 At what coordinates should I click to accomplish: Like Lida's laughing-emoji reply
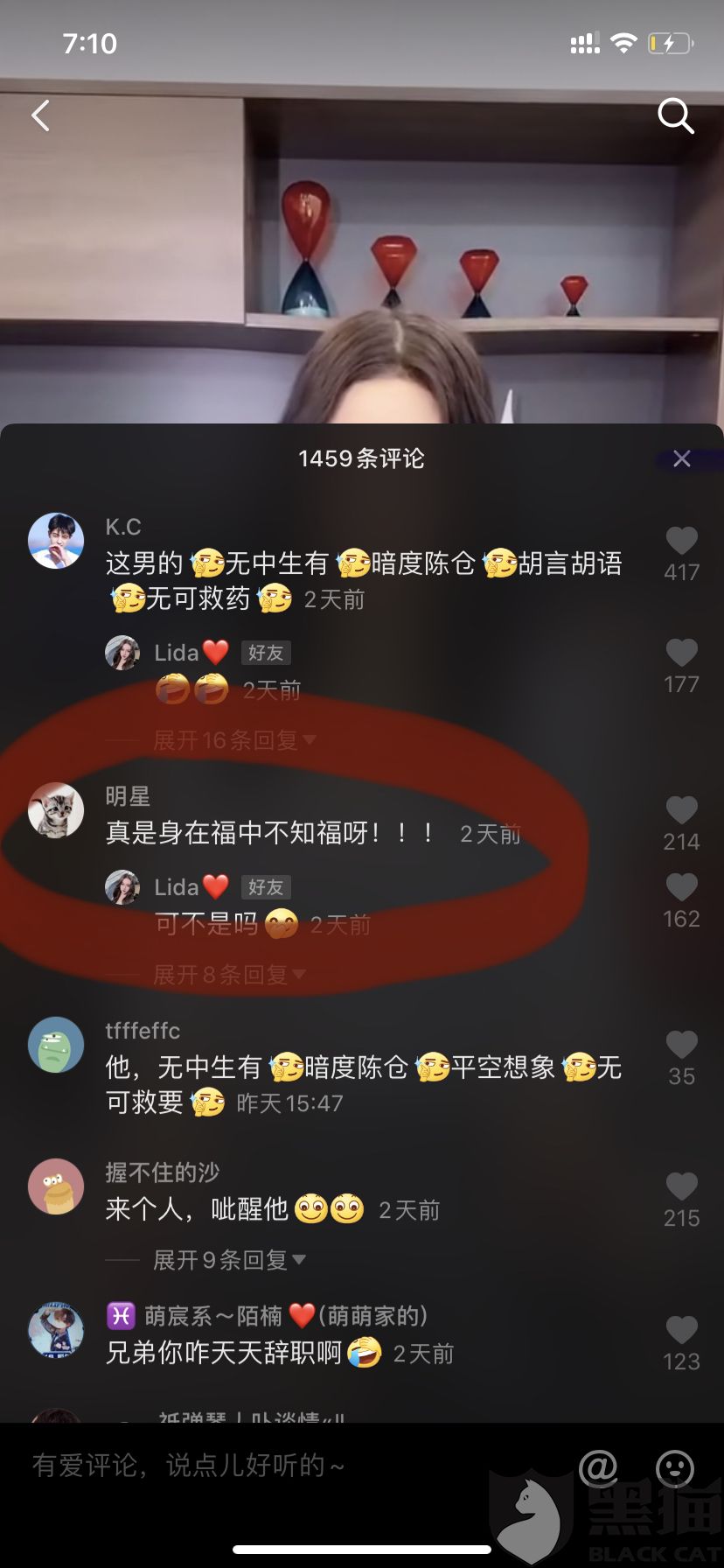coord(681,654)
